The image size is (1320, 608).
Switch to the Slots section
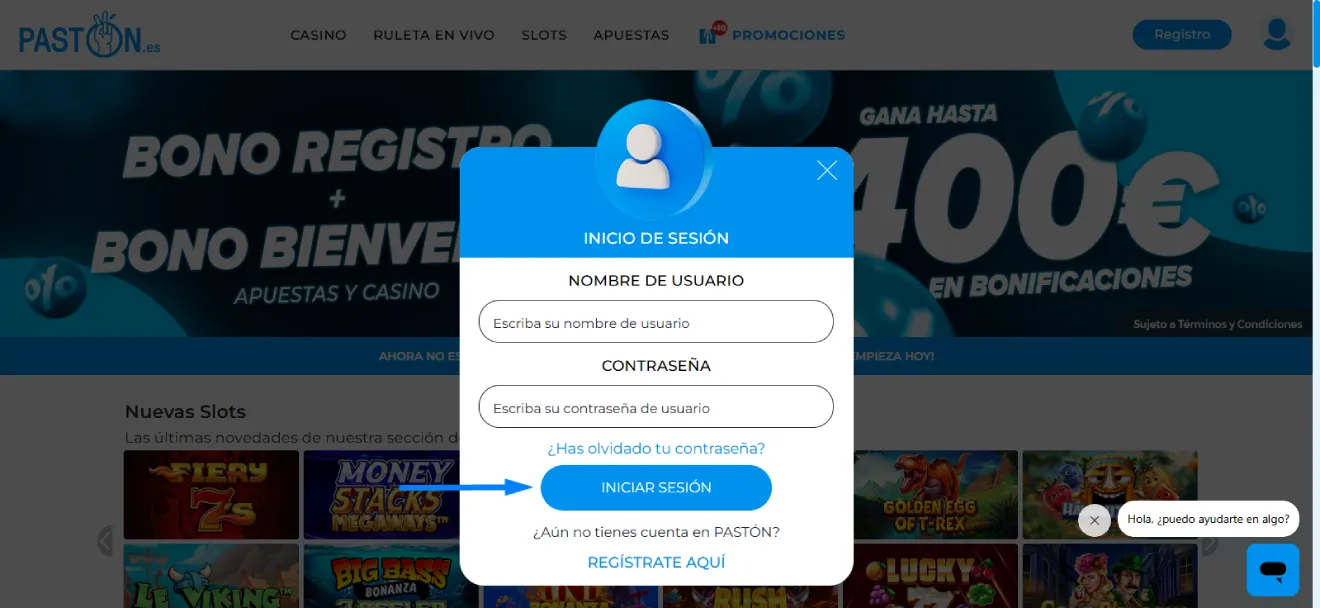pyautogui.click(x=544, y=35)
